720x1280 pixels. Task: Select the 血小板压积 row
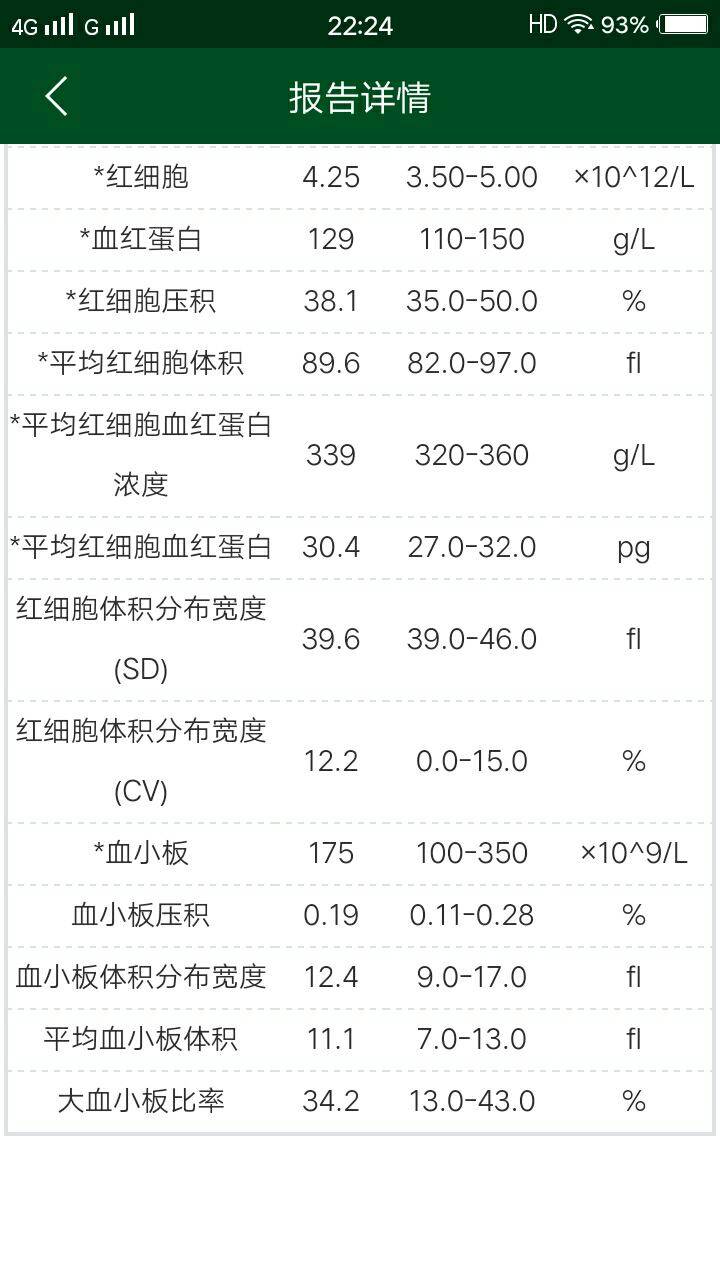[360, 915]
